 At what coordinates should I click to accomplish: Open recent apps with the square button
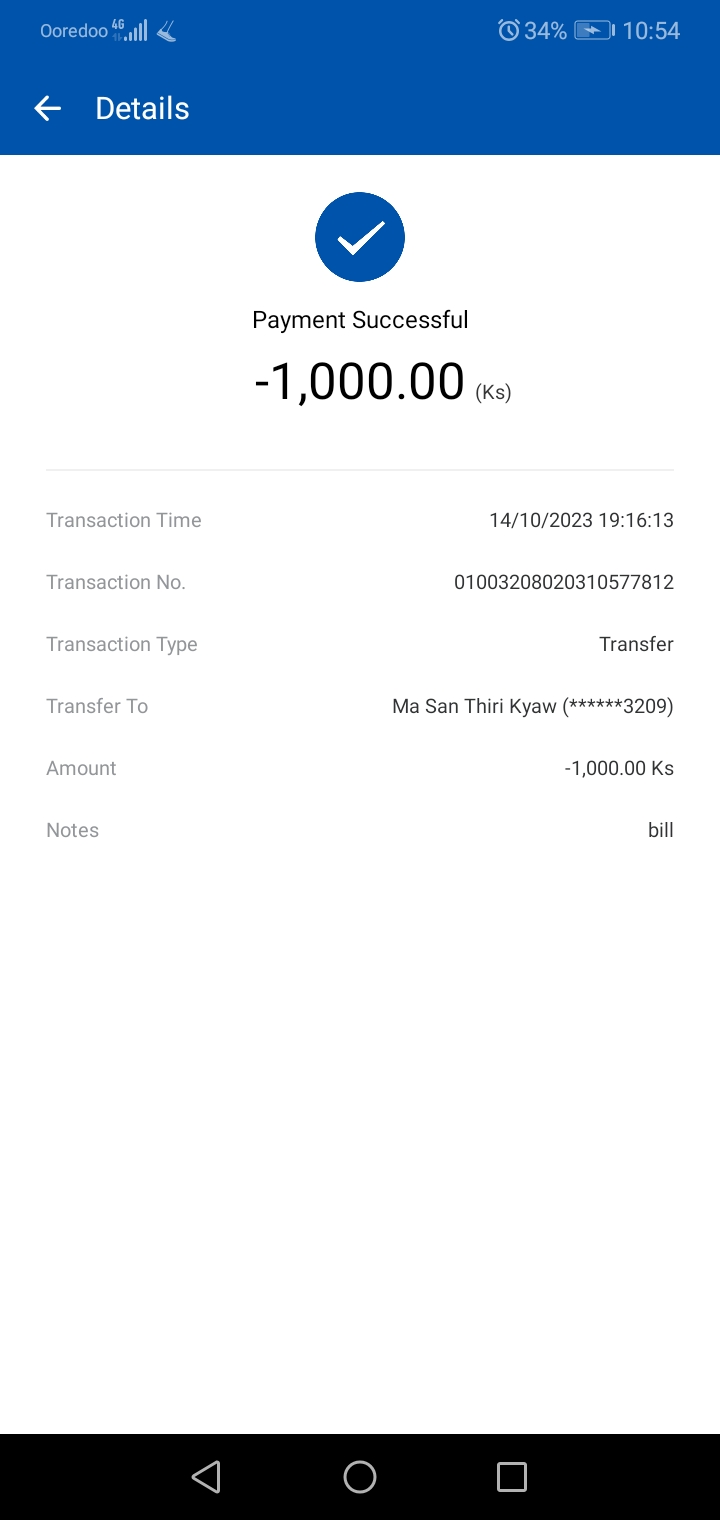coord(511,1476)
